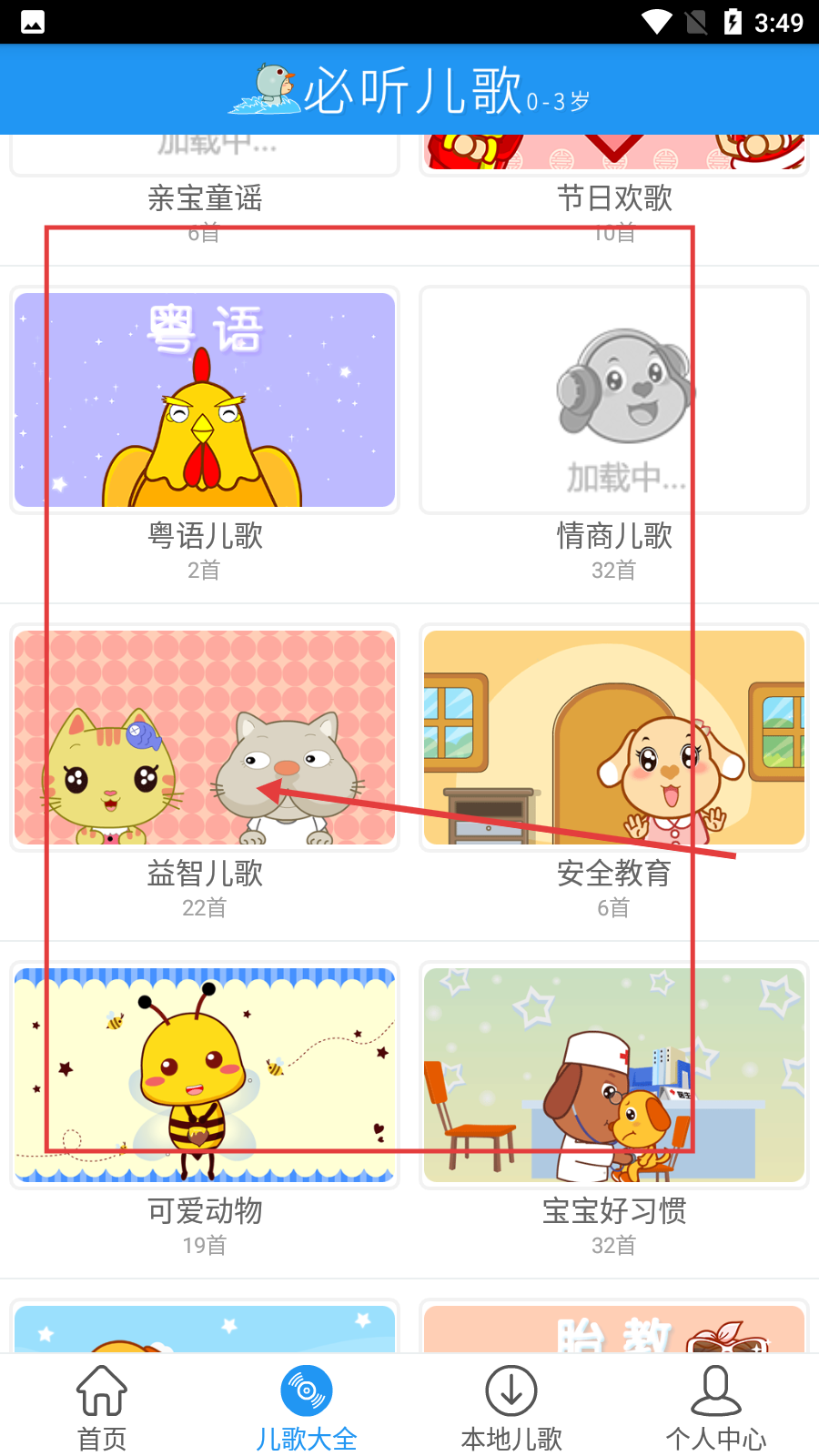The width and height of the screenshot is (819, 1456).
Task: Select the 儿歌大全 tab
Action: coord(307,1407)
